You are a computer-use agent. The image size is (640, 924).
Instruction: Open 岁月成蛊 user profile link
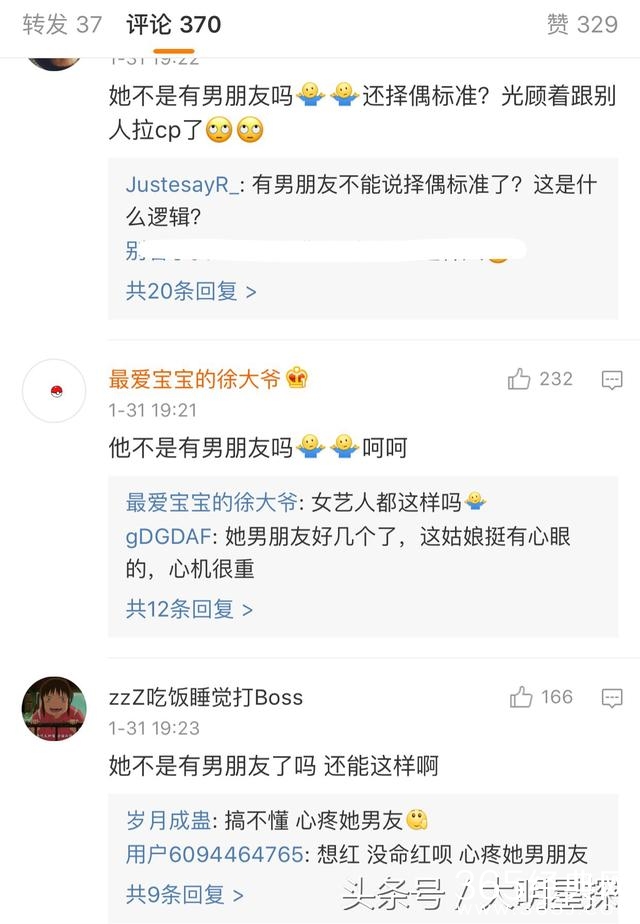(168, 821)
